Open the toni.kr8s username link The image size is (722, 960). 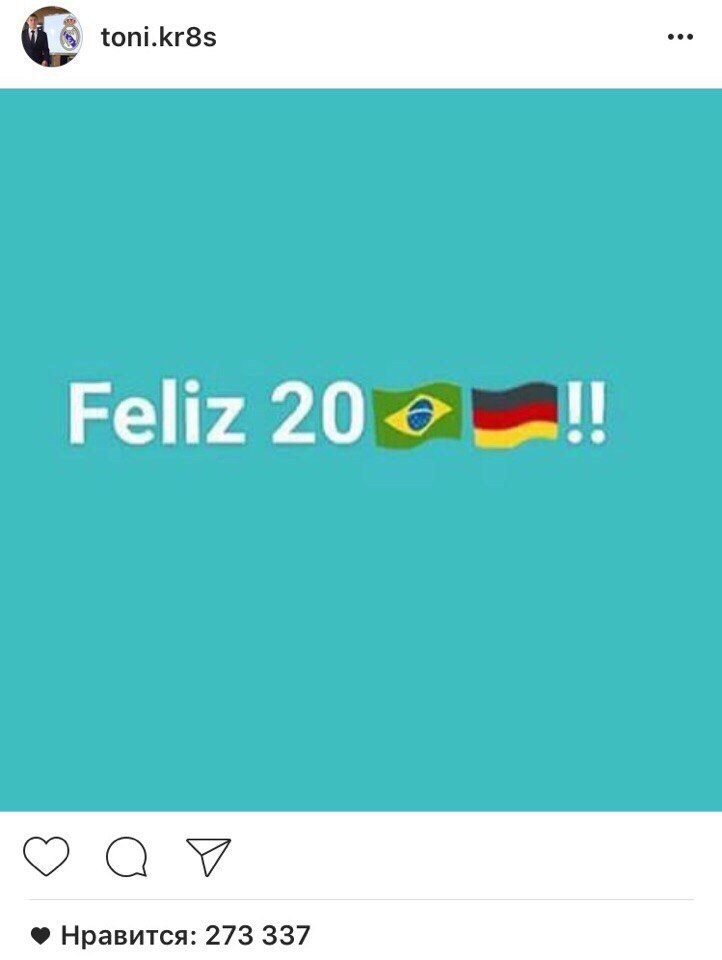158,38
